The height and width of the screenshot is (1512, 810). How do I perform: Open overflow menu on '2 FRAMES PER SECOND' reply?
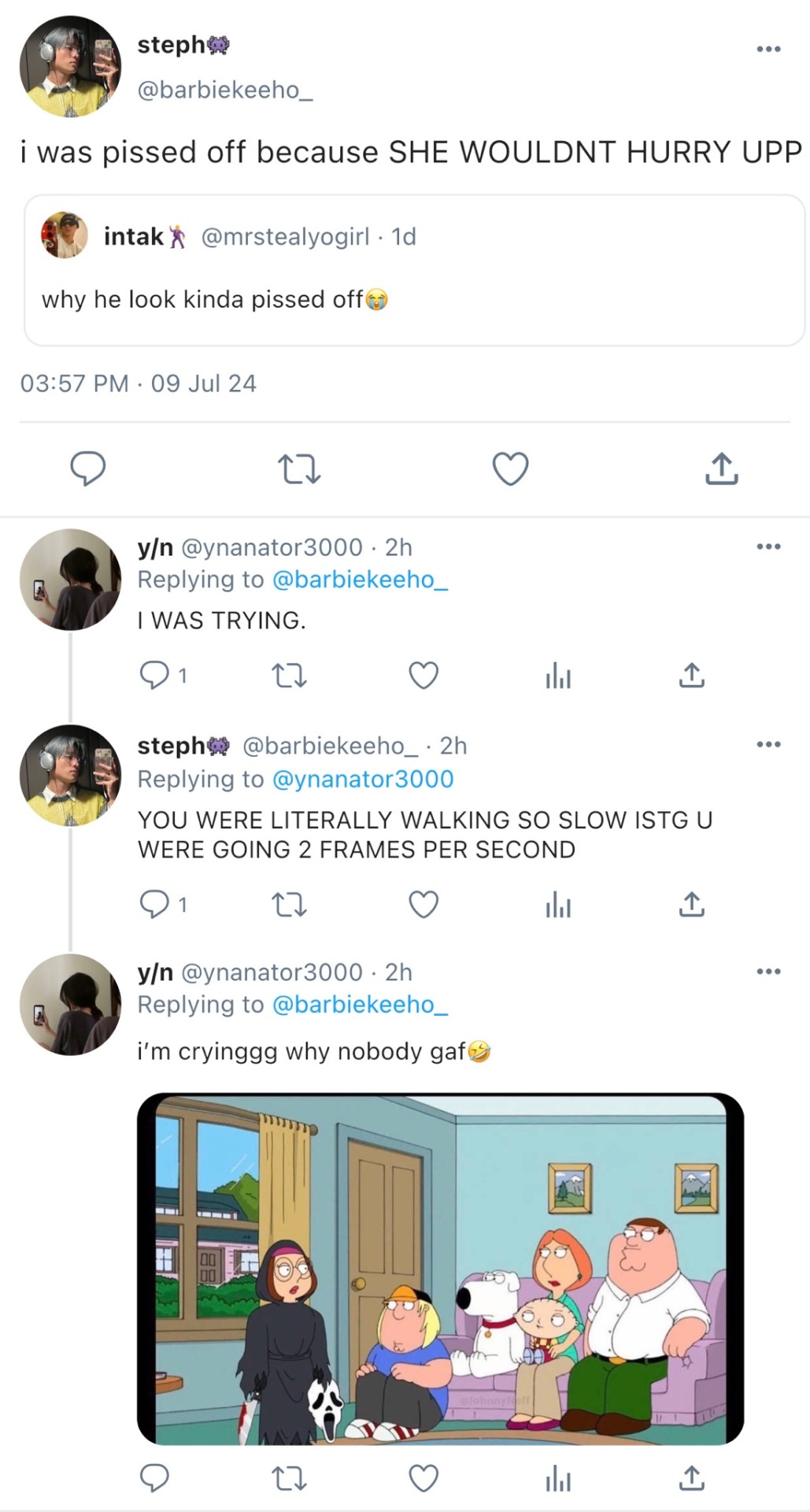[x=767, y=744]
